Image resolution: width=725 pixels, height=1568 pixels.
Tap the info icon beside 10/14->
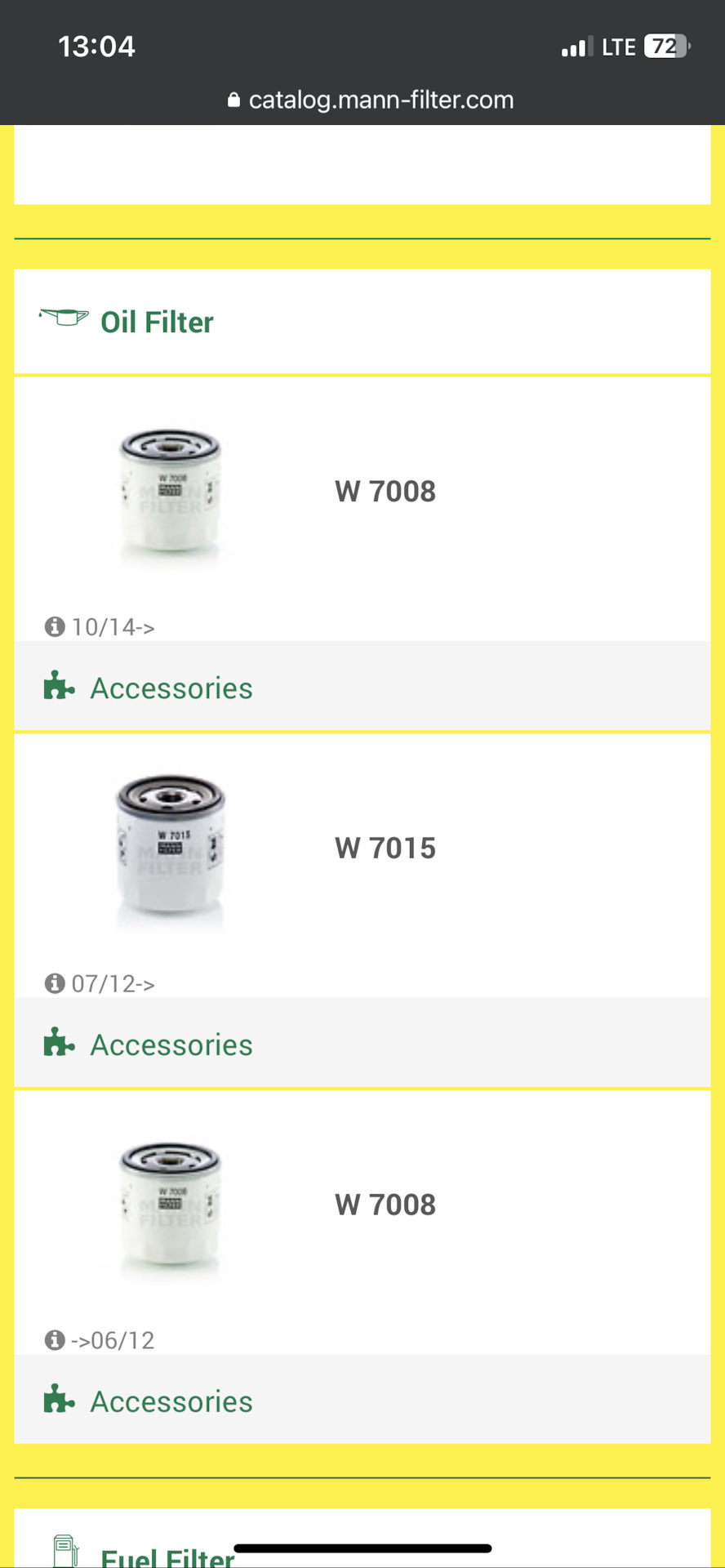coord(55,626)
